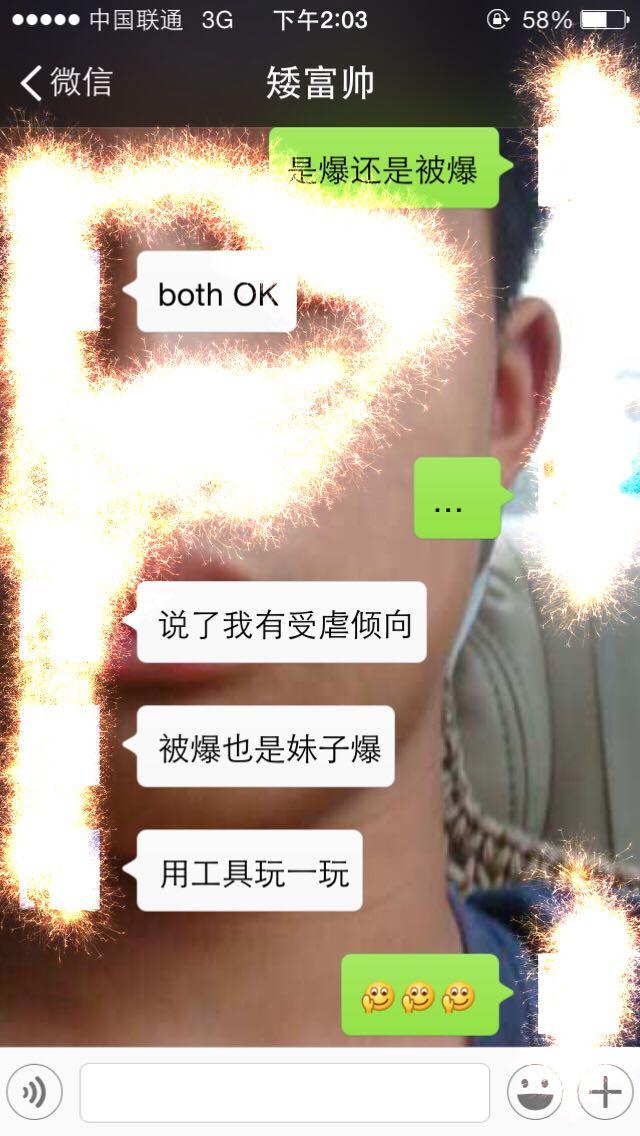Open the emoji sticker panel
This screenshot has width=640, height=1136.
click(x=534, y=1093)
